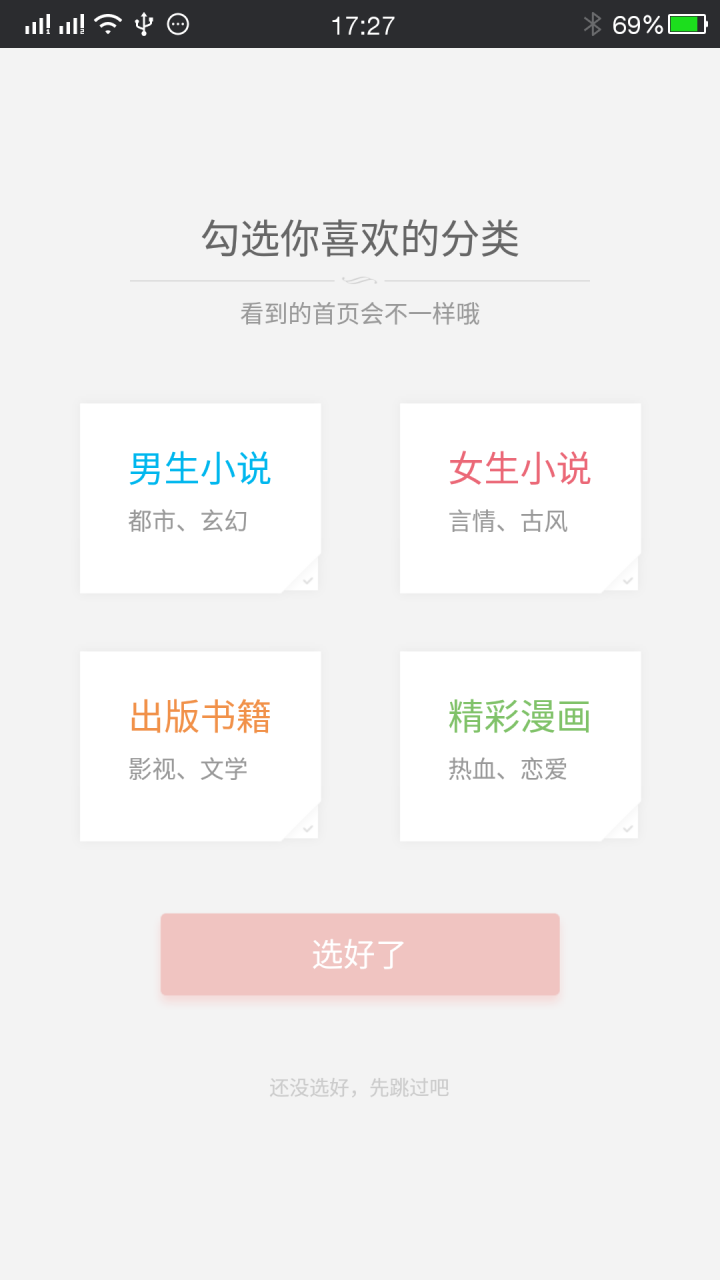Click the green battery indicator
This screenshot has width=720, height=1280.
coord(686,22)
